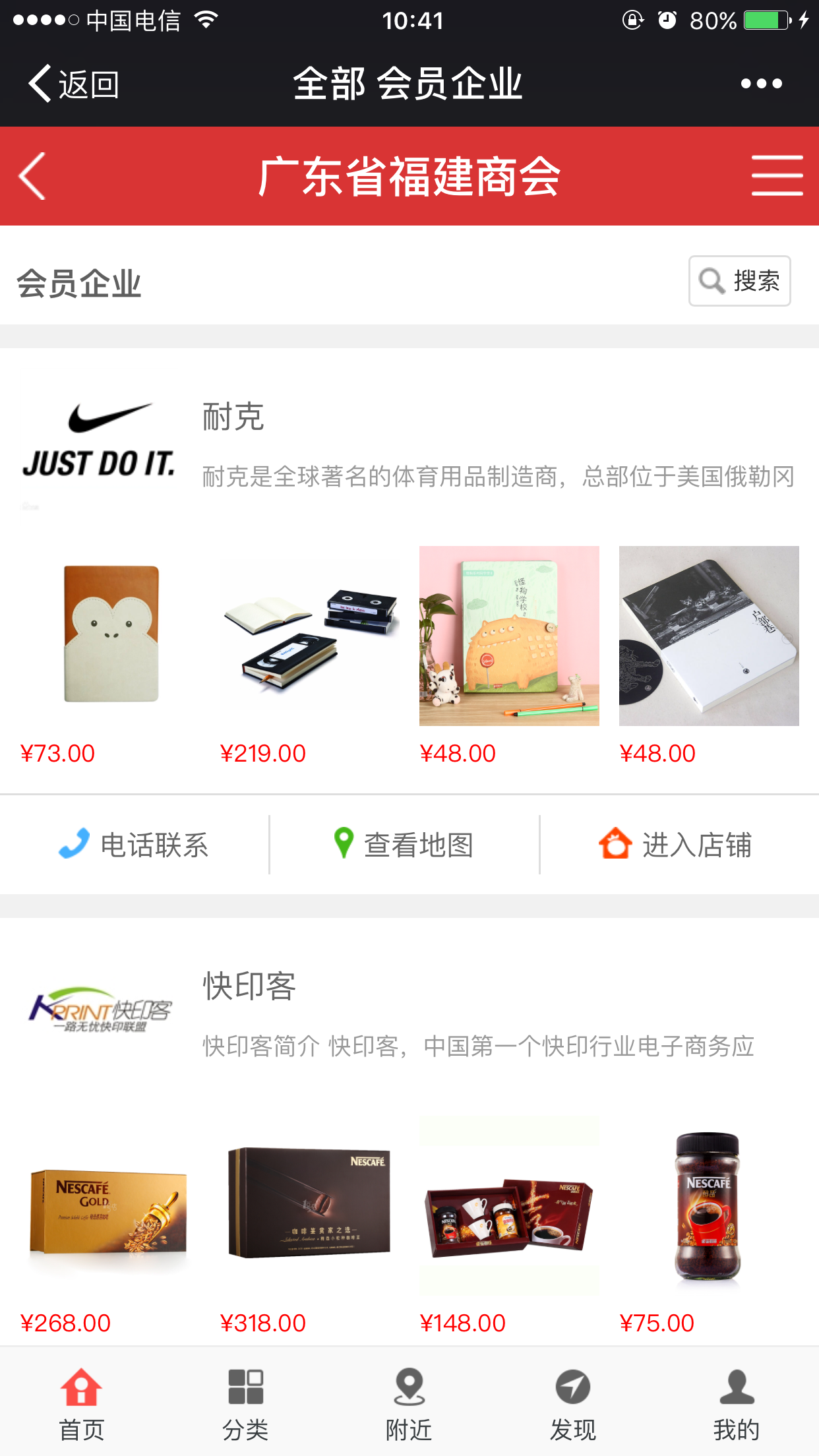
Task: View the ¥268.00 Nescafé Gold product
Action: click(x=109, y=1211)
